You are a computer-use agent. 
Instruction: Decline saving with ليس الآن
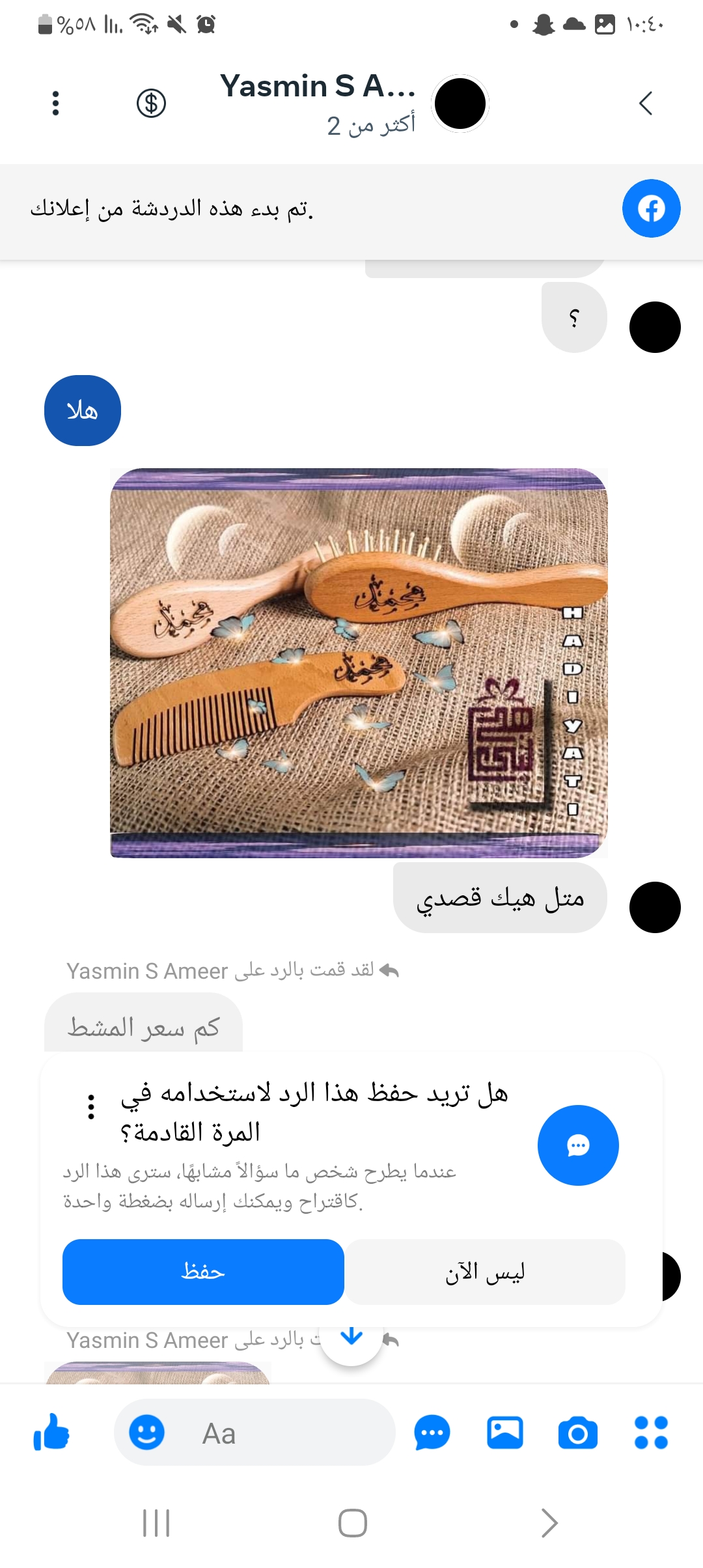point(485,1272)
